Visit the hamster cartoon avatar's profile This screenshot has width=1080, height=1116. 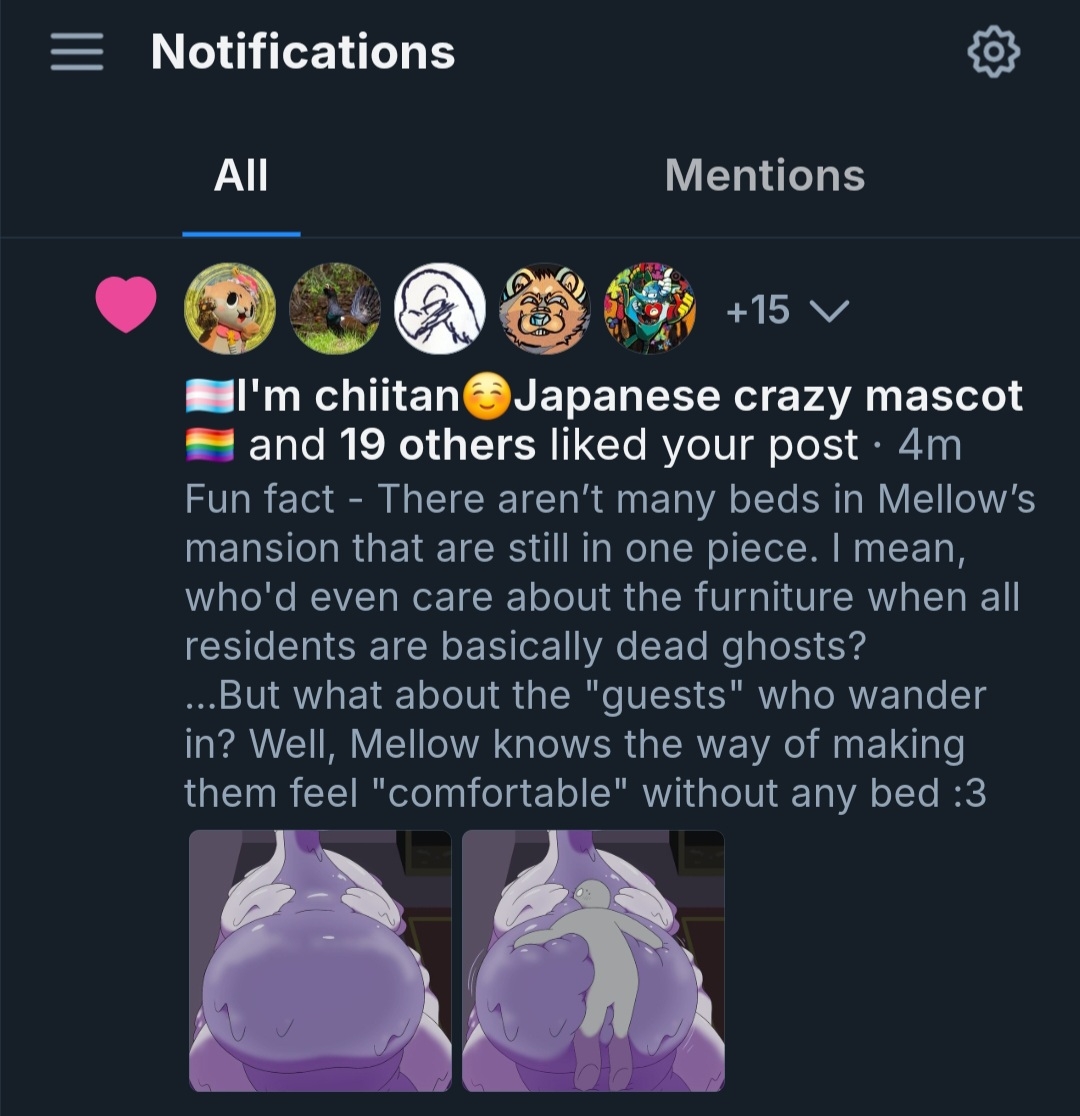[x=545, y=308]
